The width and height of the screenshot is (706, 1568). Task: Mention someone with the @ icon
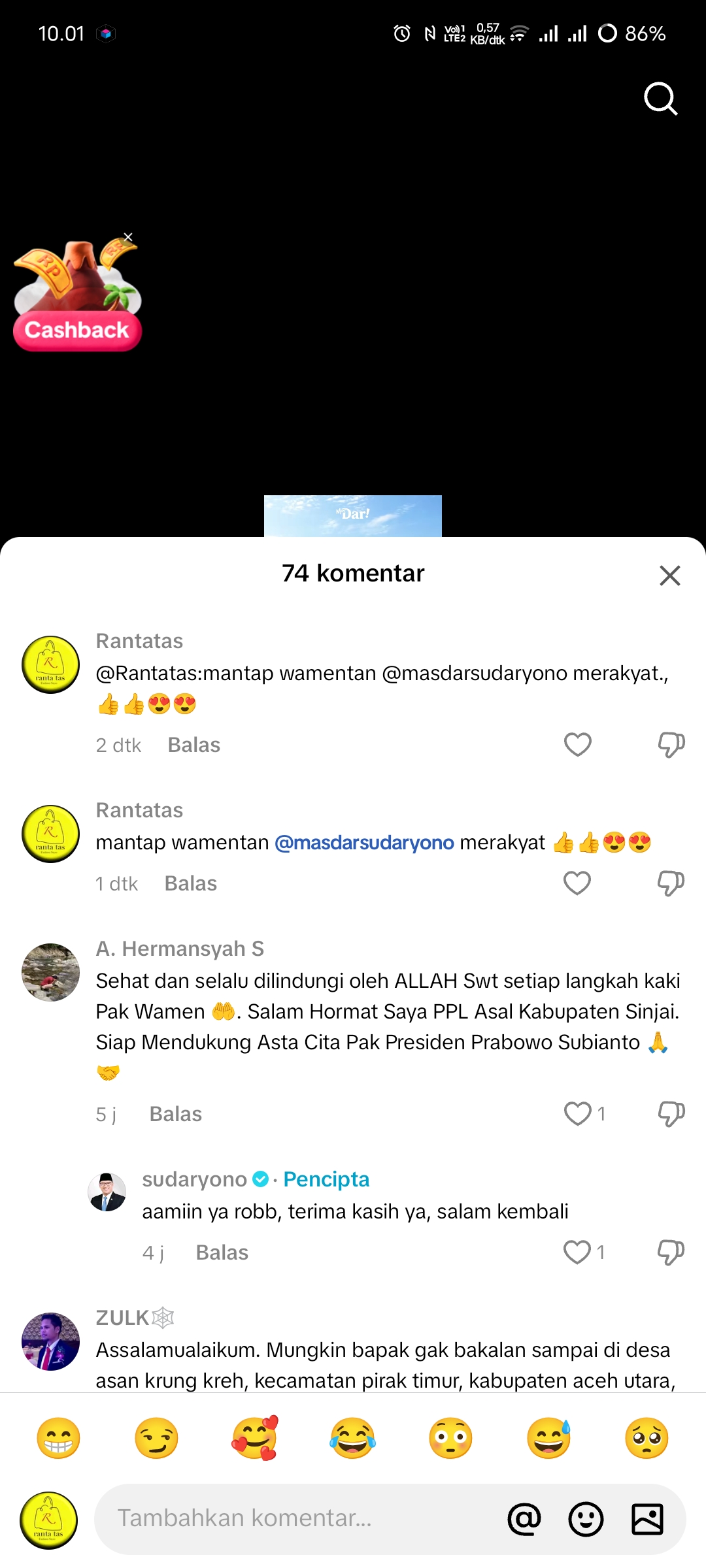[524, 1519]
